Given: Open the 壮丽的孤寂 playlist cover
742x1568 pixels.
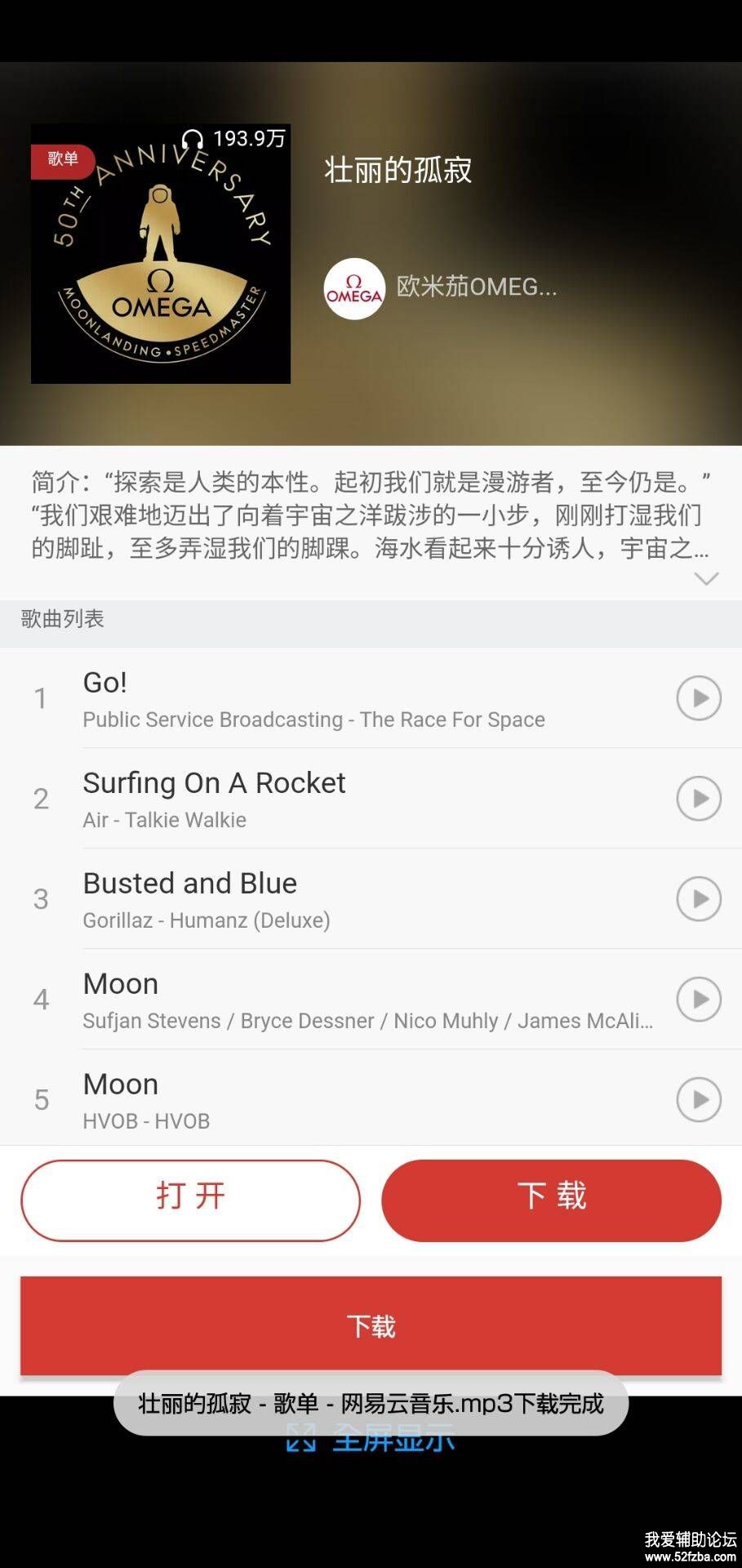Looking at the screenshot, I should (x=161, y=254).
